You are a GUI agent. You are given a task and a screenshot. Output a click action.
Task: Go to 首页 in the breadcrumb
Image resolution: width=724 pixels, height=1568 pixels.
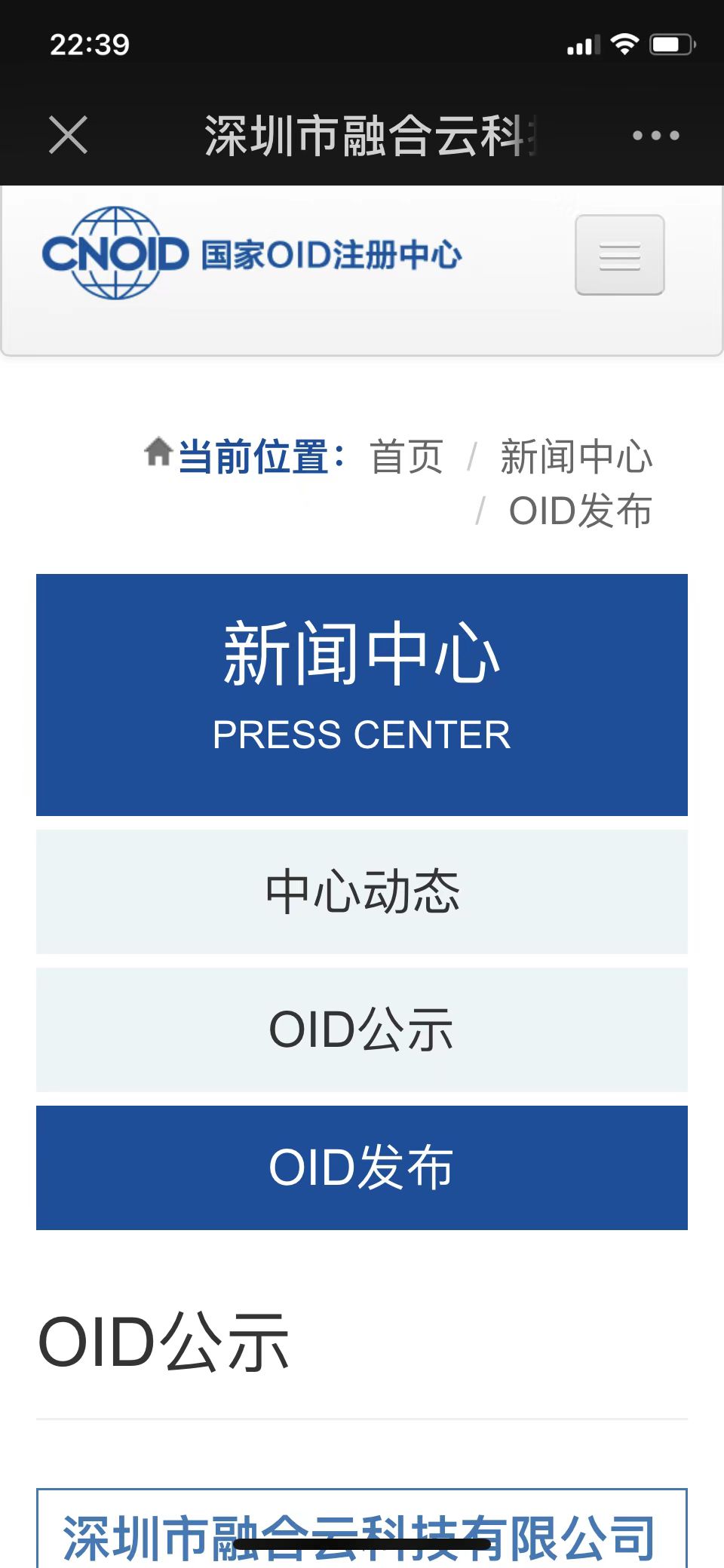pos(406,457)
